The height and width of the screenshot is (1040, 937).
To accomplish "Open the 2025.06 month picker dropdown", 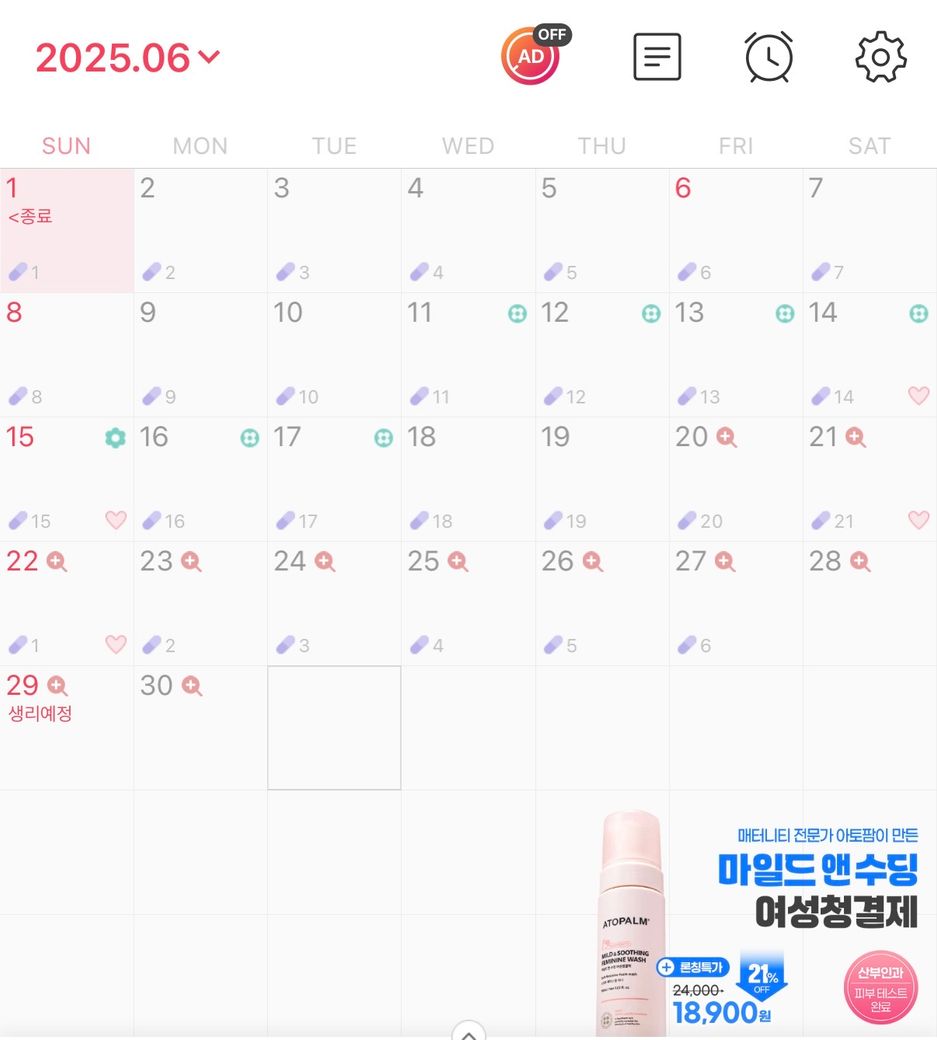I will tap(128, 58).
